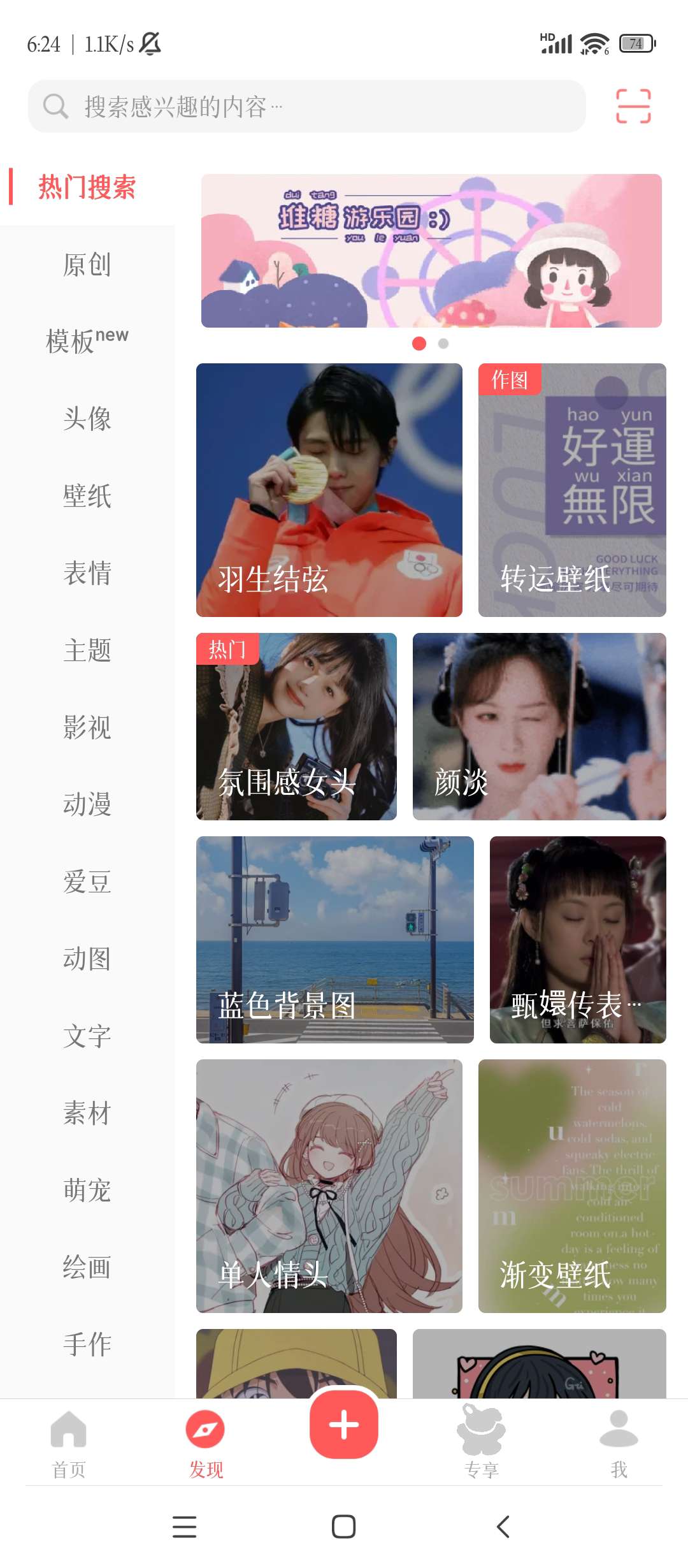Switch to the 专享 tab
This screenshot has width=688, height=1568.
pyautogui.click(x=482, y=1444)
